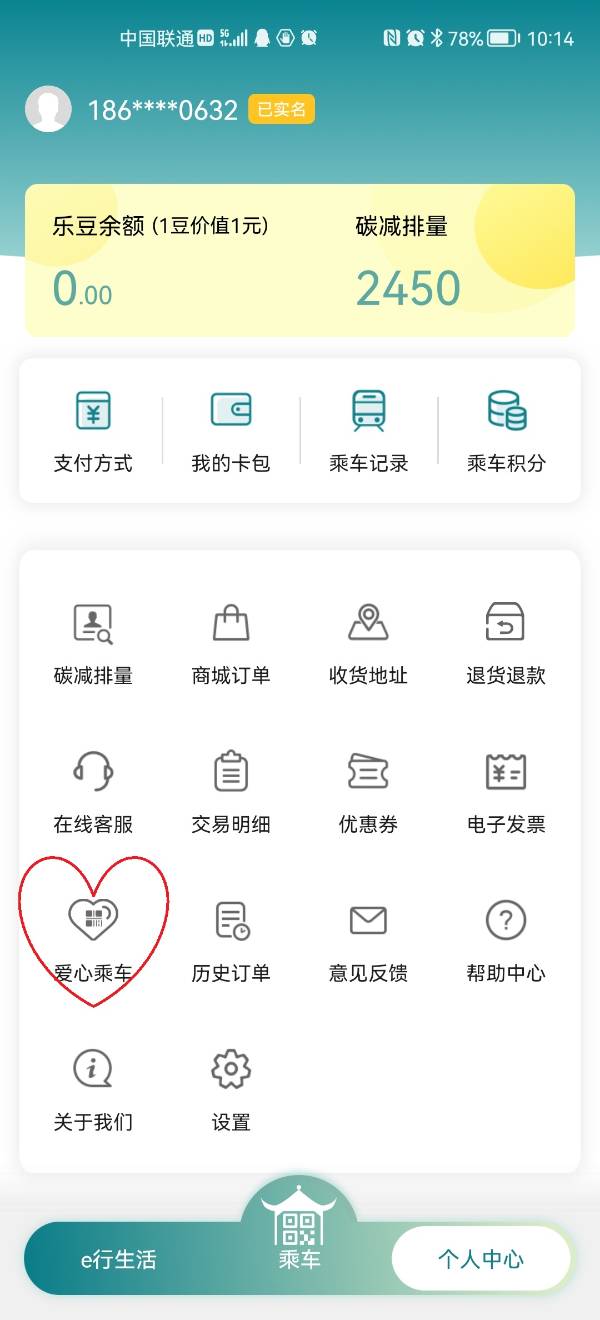Contact 在线客服 online support
The width and height of the screenshot is (600, 1320).
click(93, 793)
